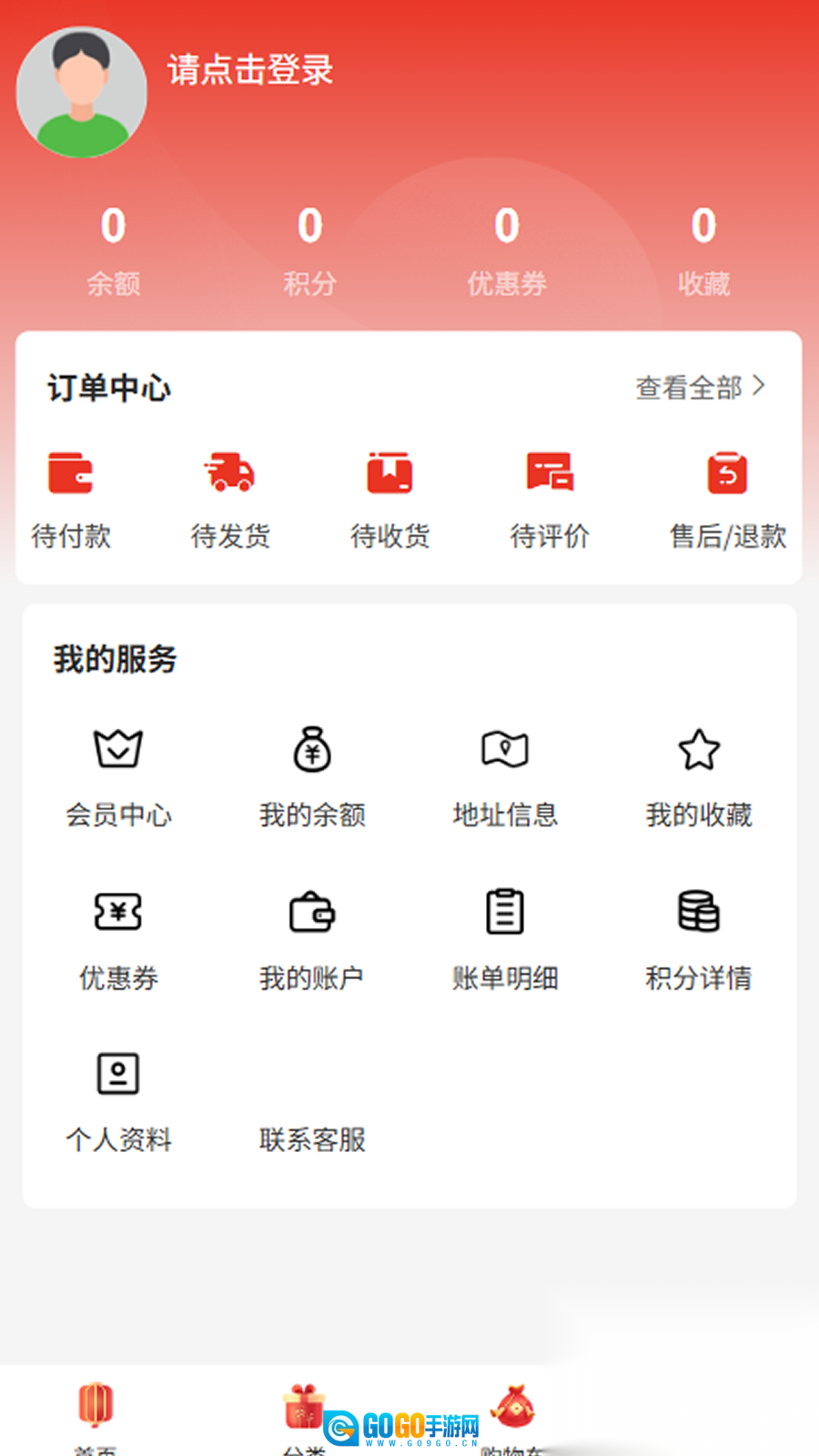This screenshot has height=1456, width=819.
Task: Tap the avatar to log in
Action: click(x=82, y=92)
